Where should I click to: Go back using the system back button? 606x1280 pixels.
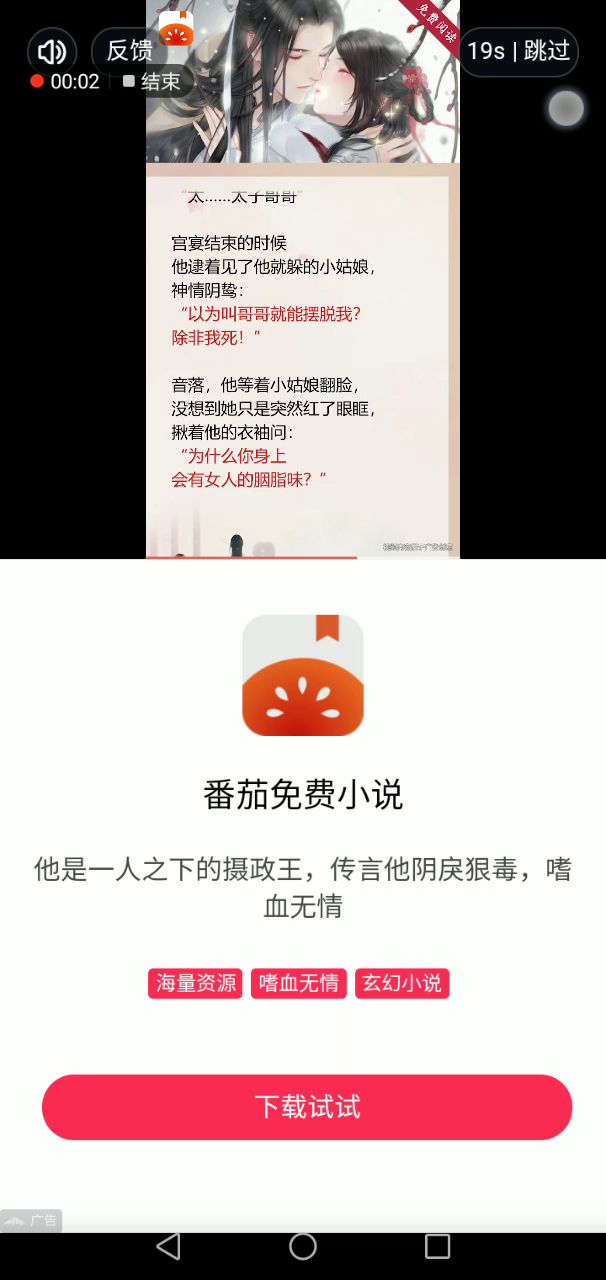[168, 1246]
